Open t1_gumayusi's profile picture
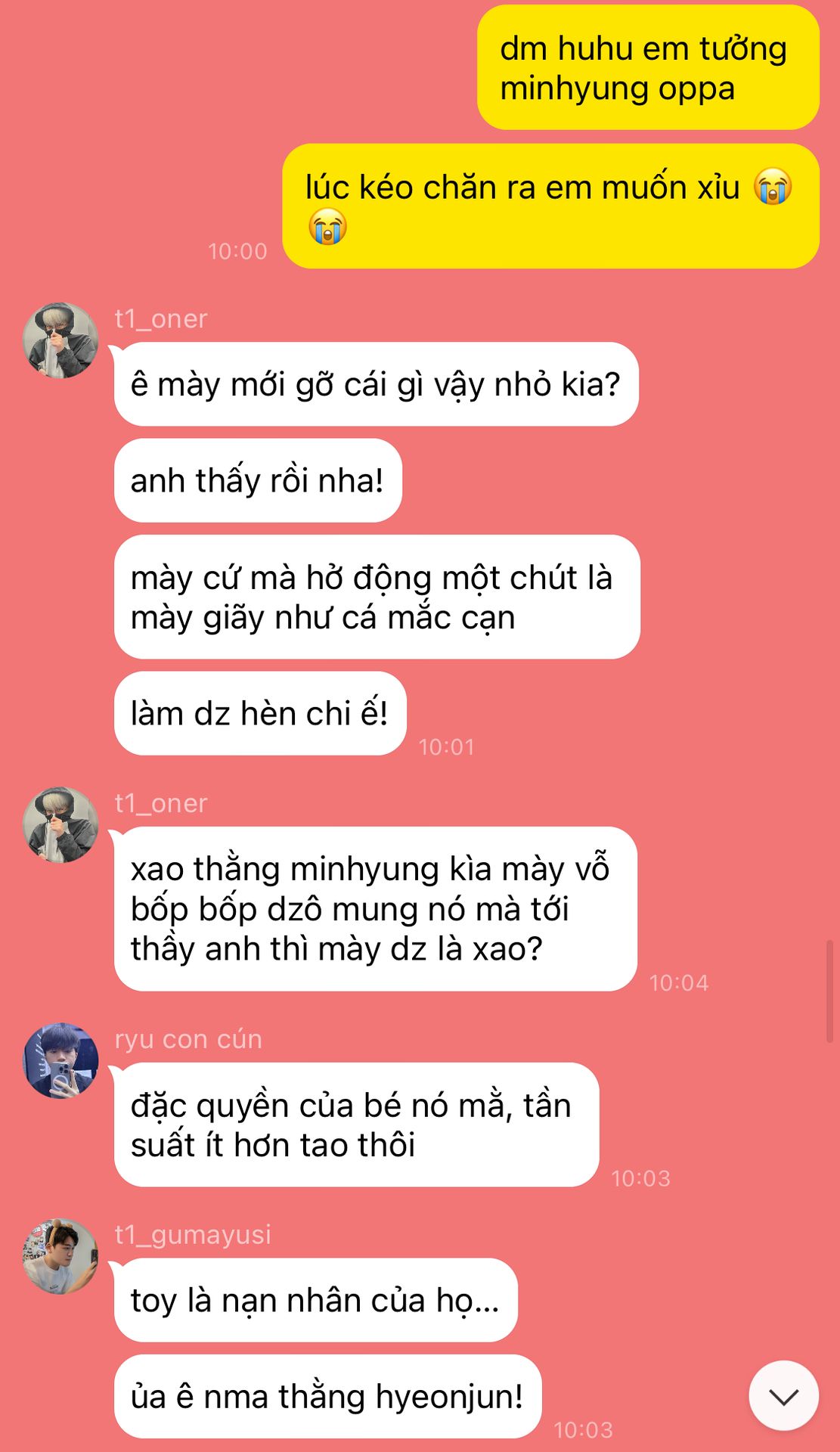 [61, 1256]
